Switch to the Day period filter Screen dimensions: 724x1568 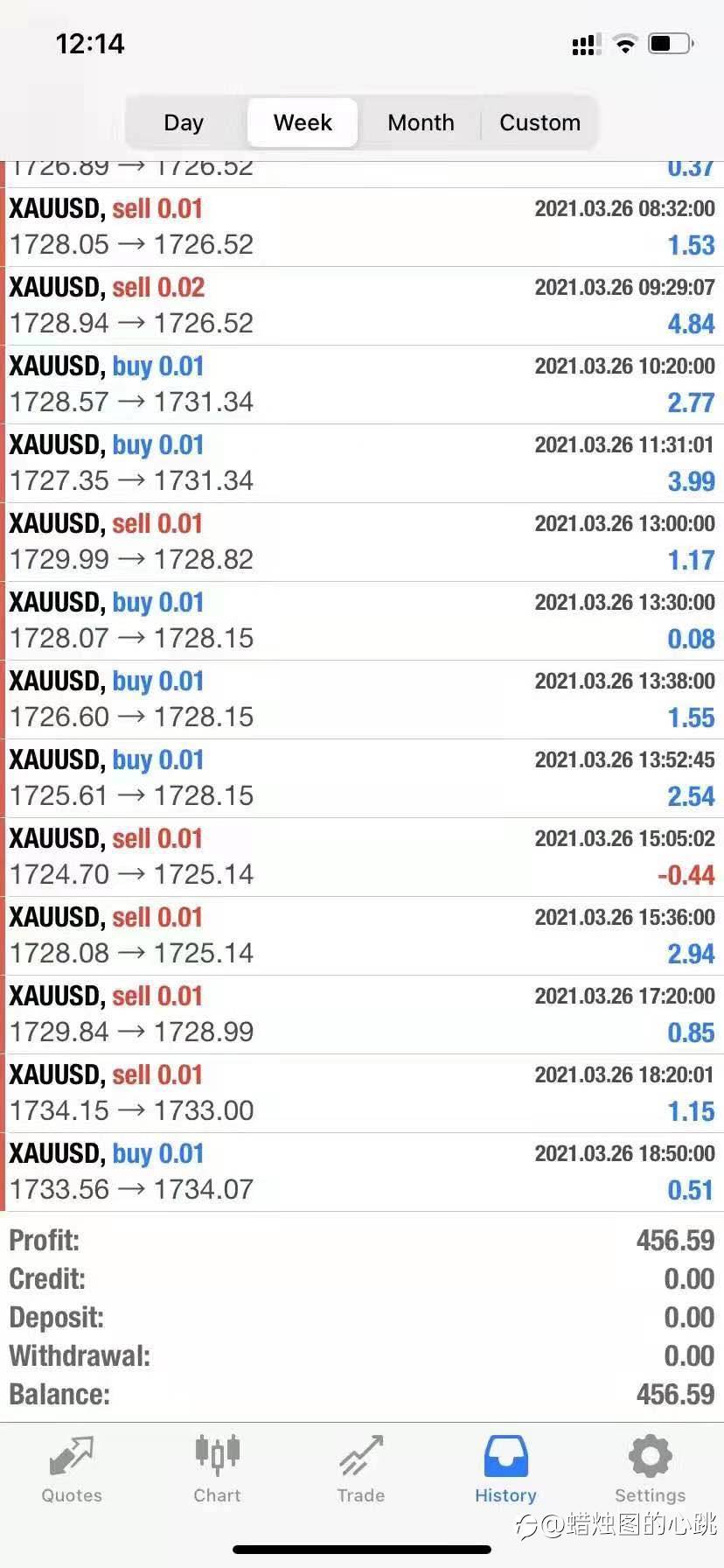pos(184,122)
